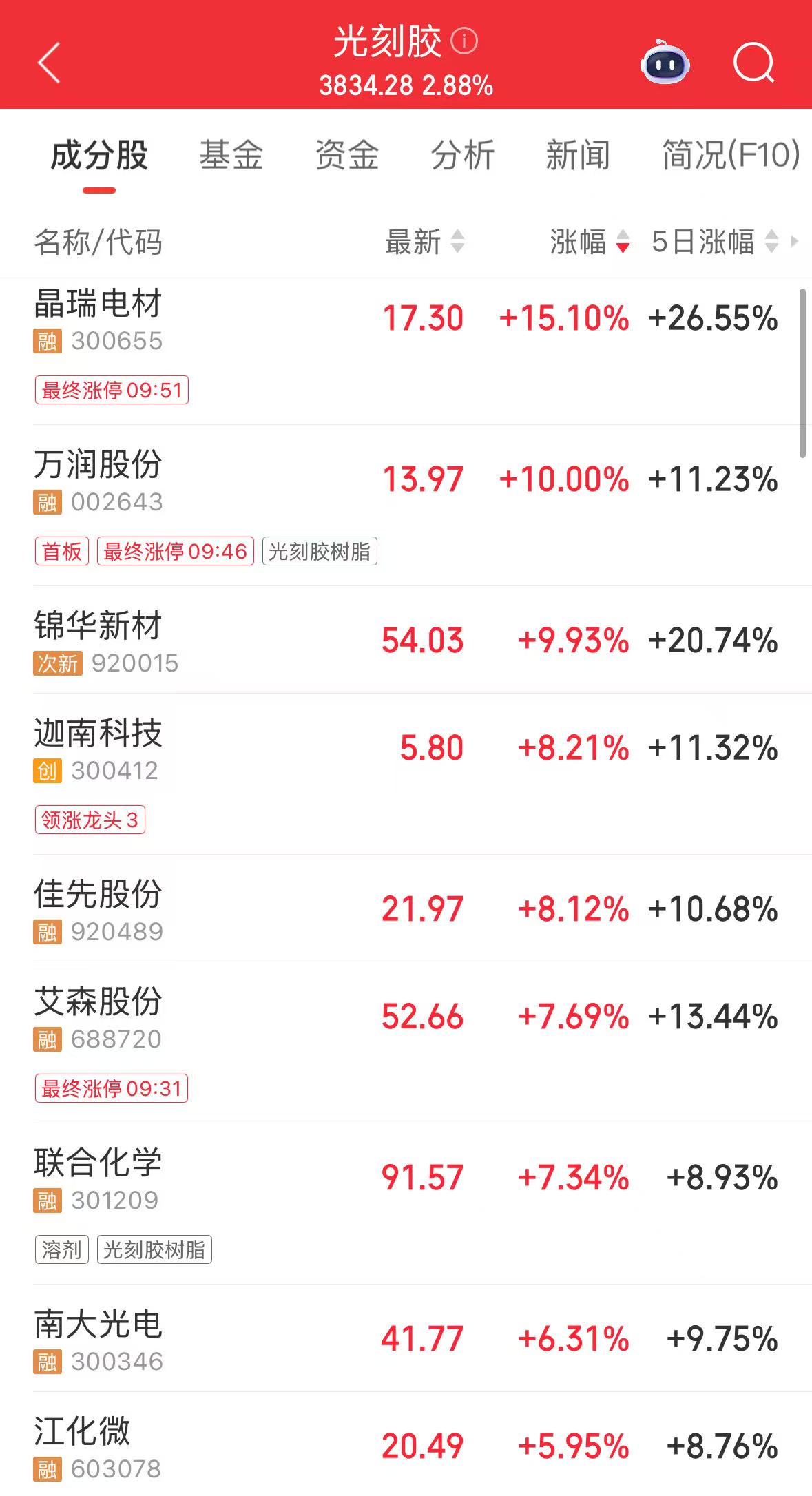Open search with the magnifier icon
The image size is (812, 1496).
coord(753,63)
